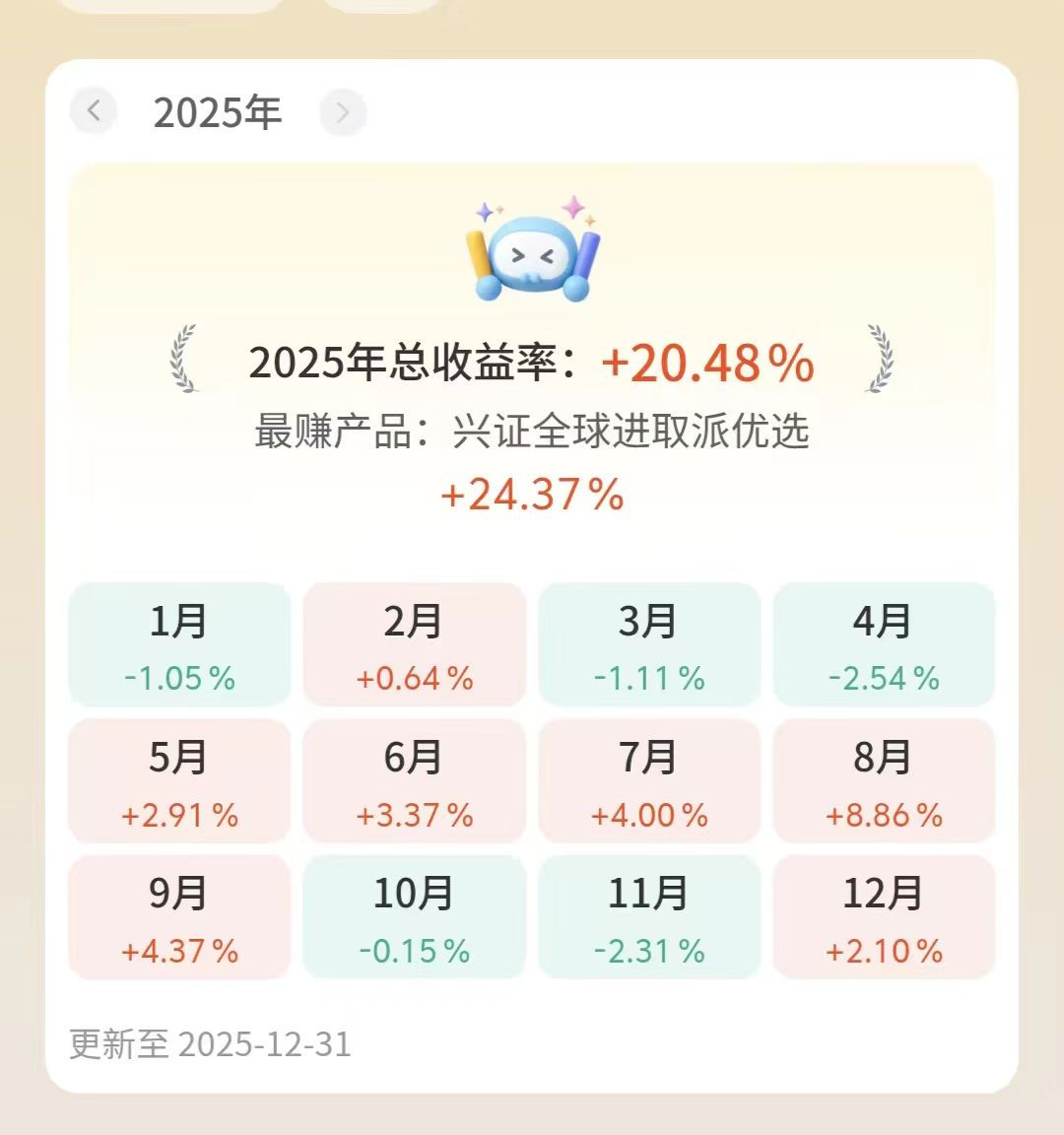Tap the 12月 month tile
This screenshot has width=1064, height=1135.
pyautogui.click(x=884, y=917)
